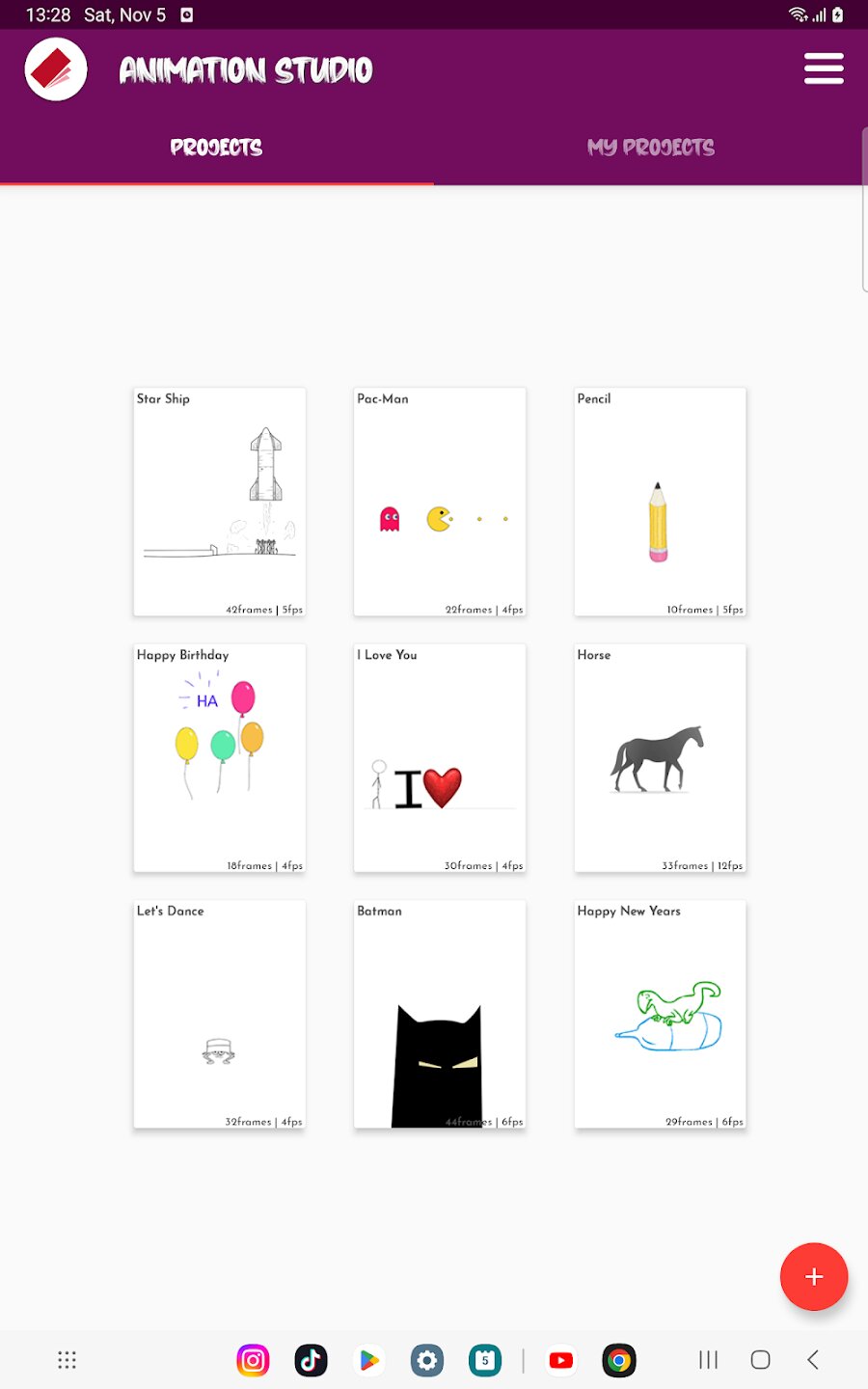Open the Star Ship project
868x1389 pixels.
220,502
